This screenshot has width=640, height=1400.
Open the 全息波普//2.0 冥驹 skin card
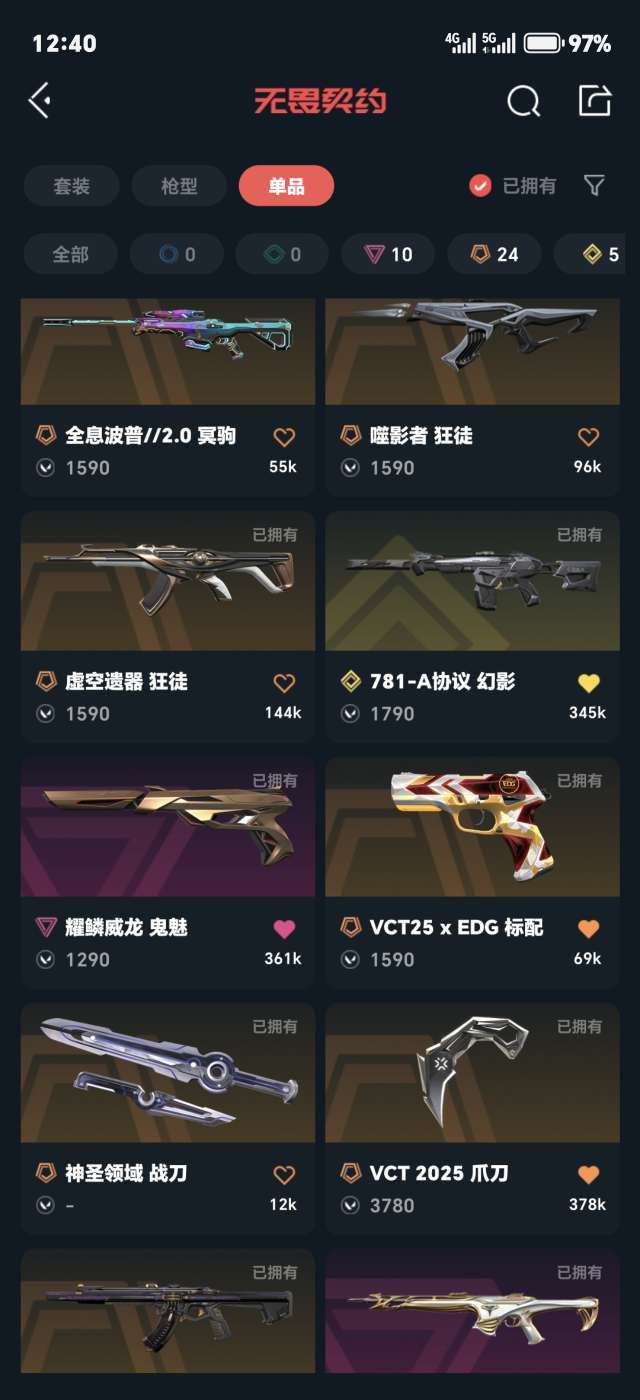pos(168,397)
